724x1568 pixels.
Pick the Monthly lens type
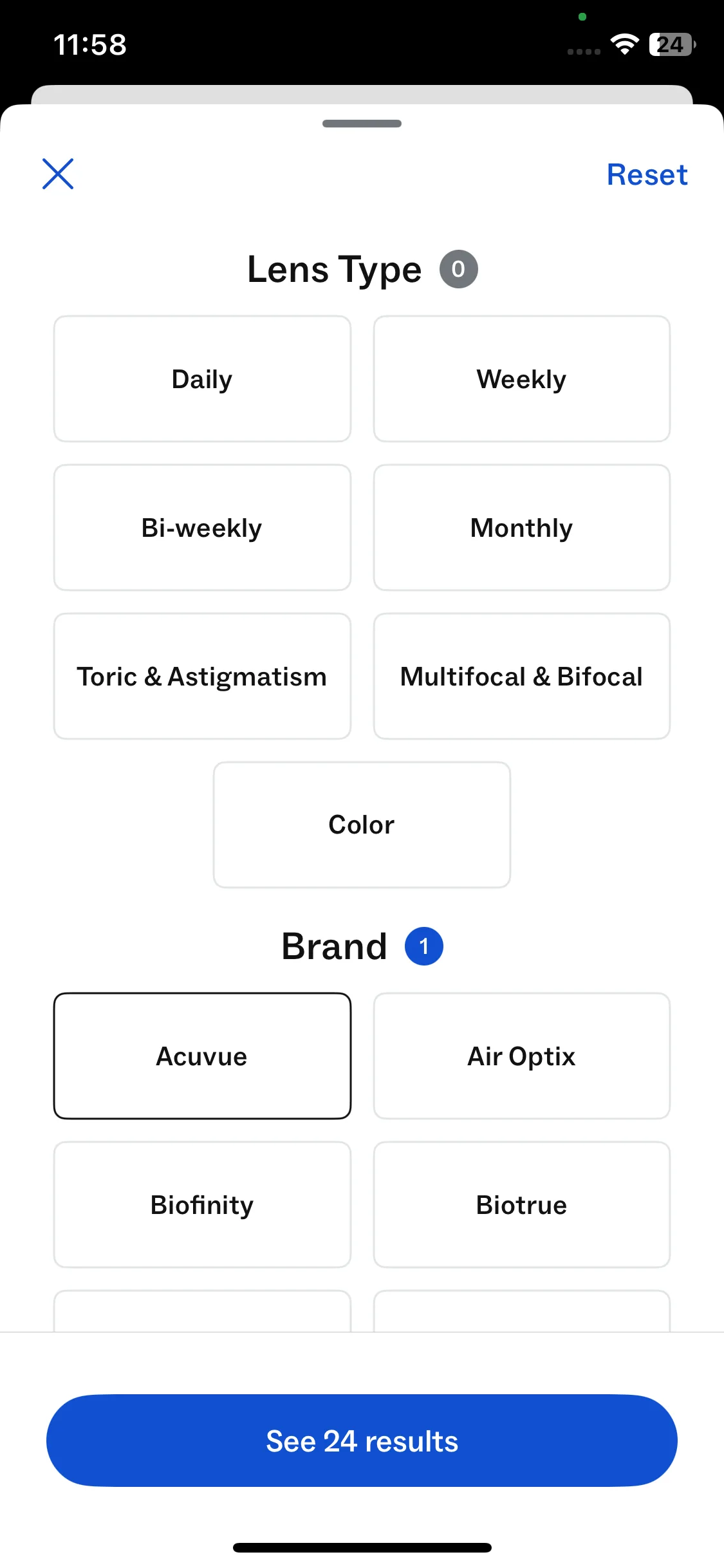point(521,528)
